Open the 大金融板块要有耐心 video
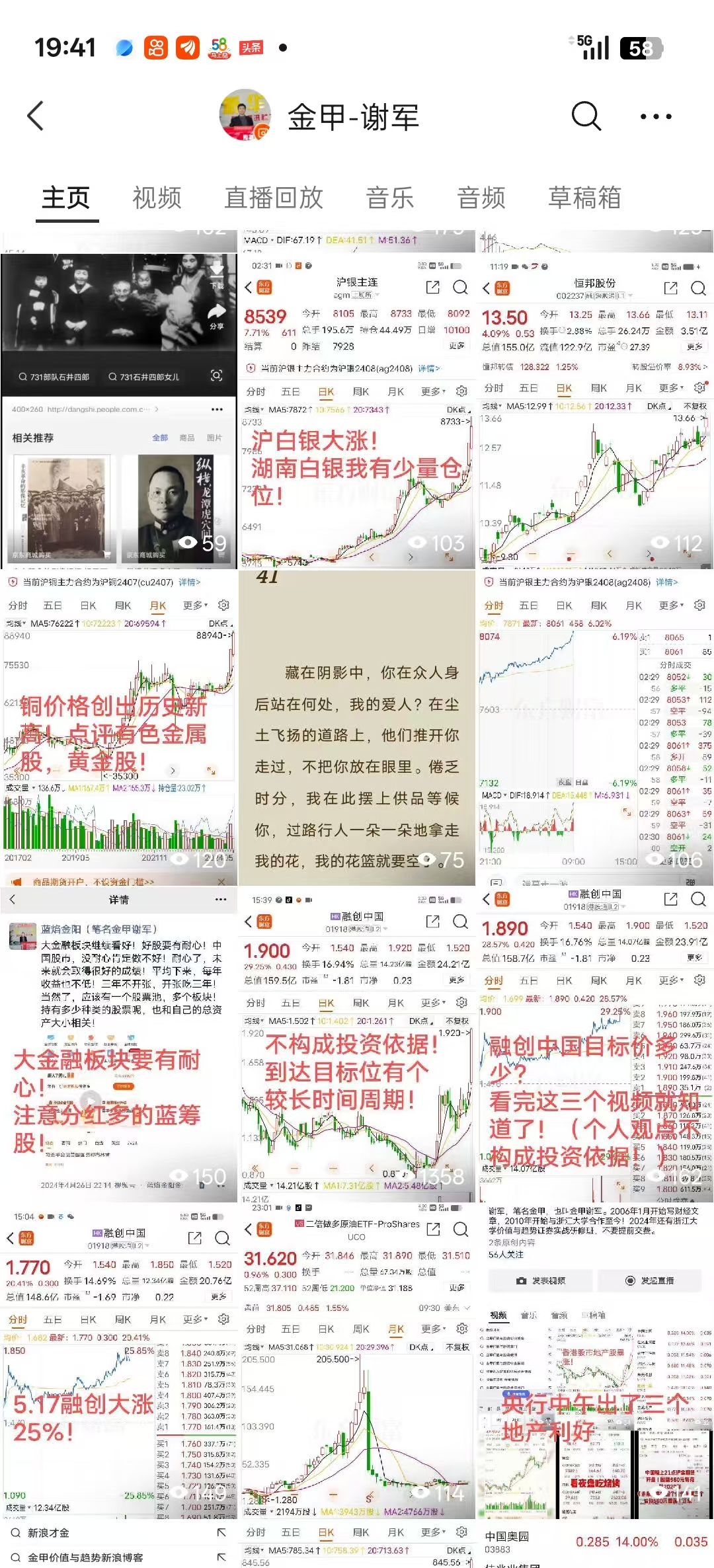The width and height of the screenshot is (714, 1568). pos(119,1044)
